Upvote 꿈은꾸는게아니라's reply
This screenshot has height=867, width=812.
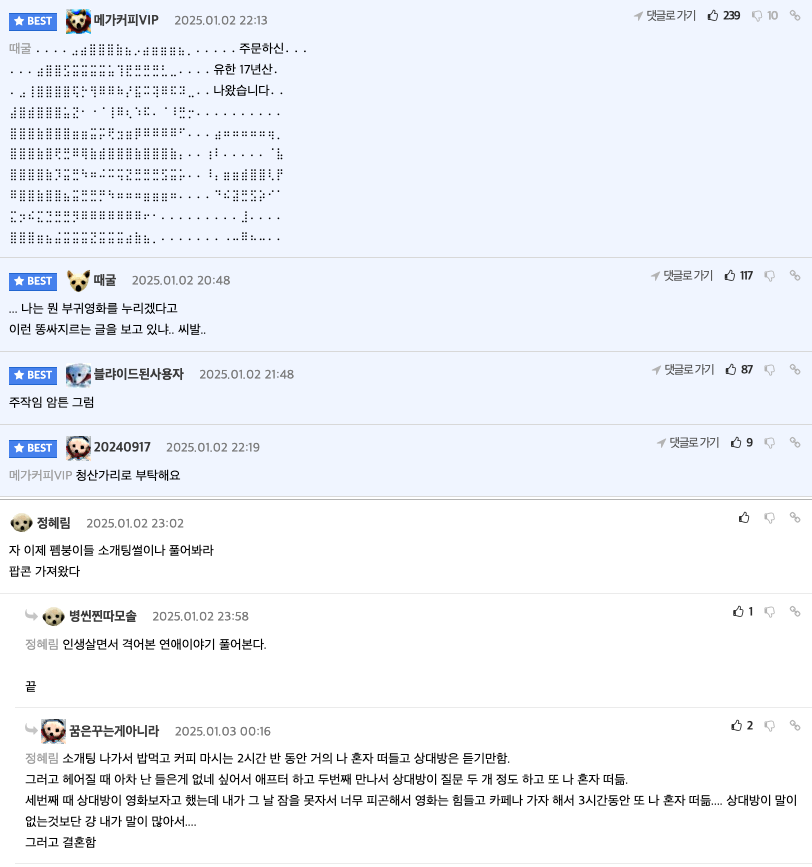coord(737,726)
